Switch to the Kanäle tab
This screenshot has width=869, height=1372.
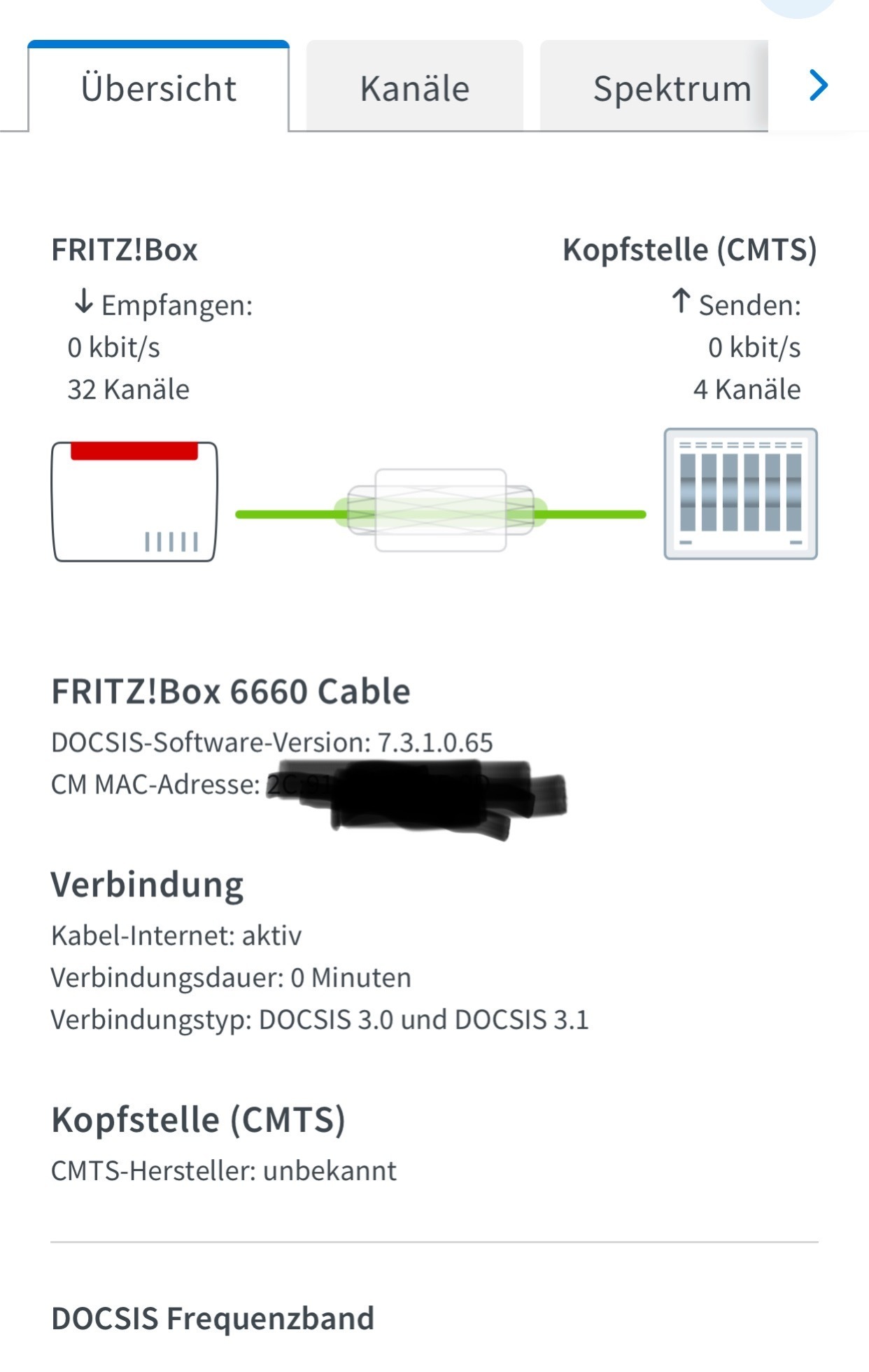414,87
